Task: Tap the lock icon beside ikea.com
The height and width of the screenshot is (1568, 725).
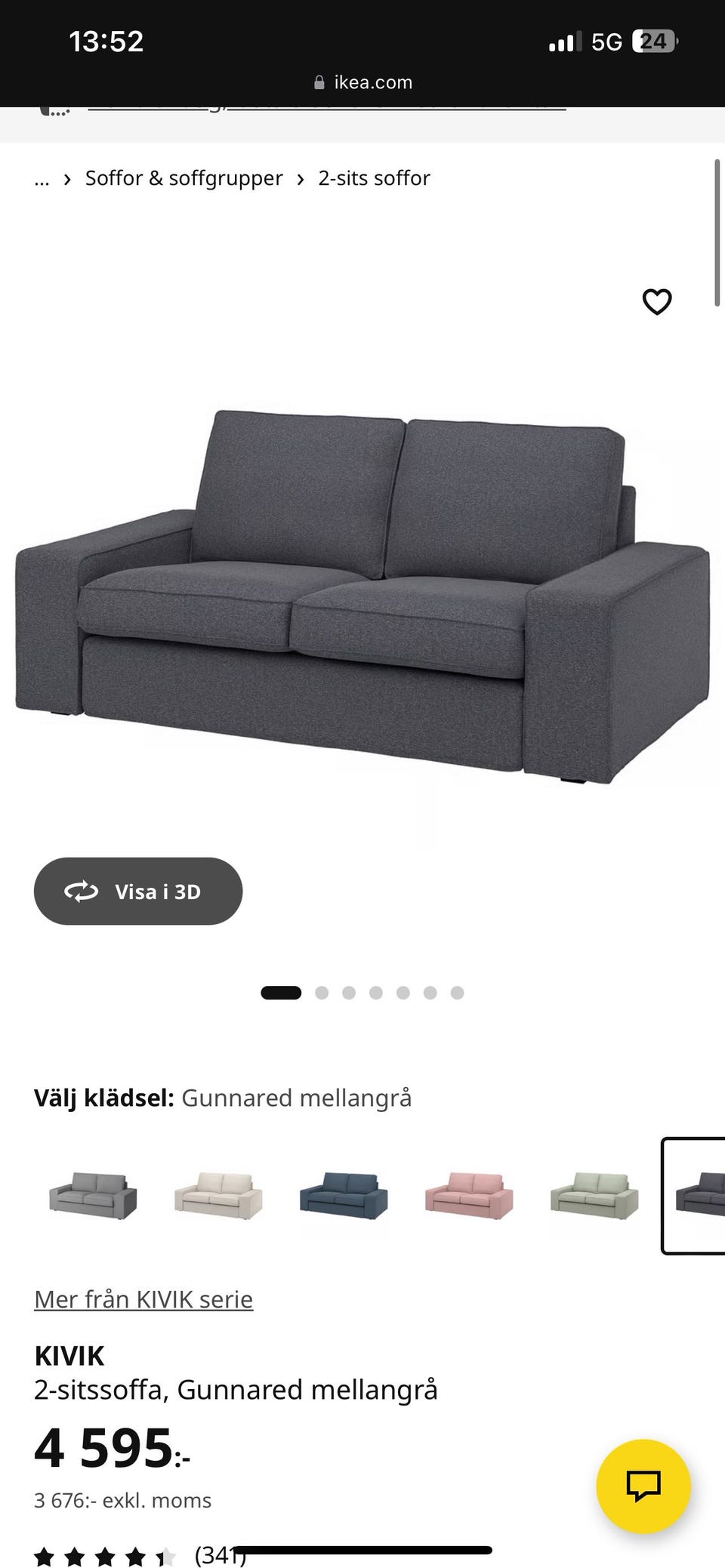Action: [319, 82]
